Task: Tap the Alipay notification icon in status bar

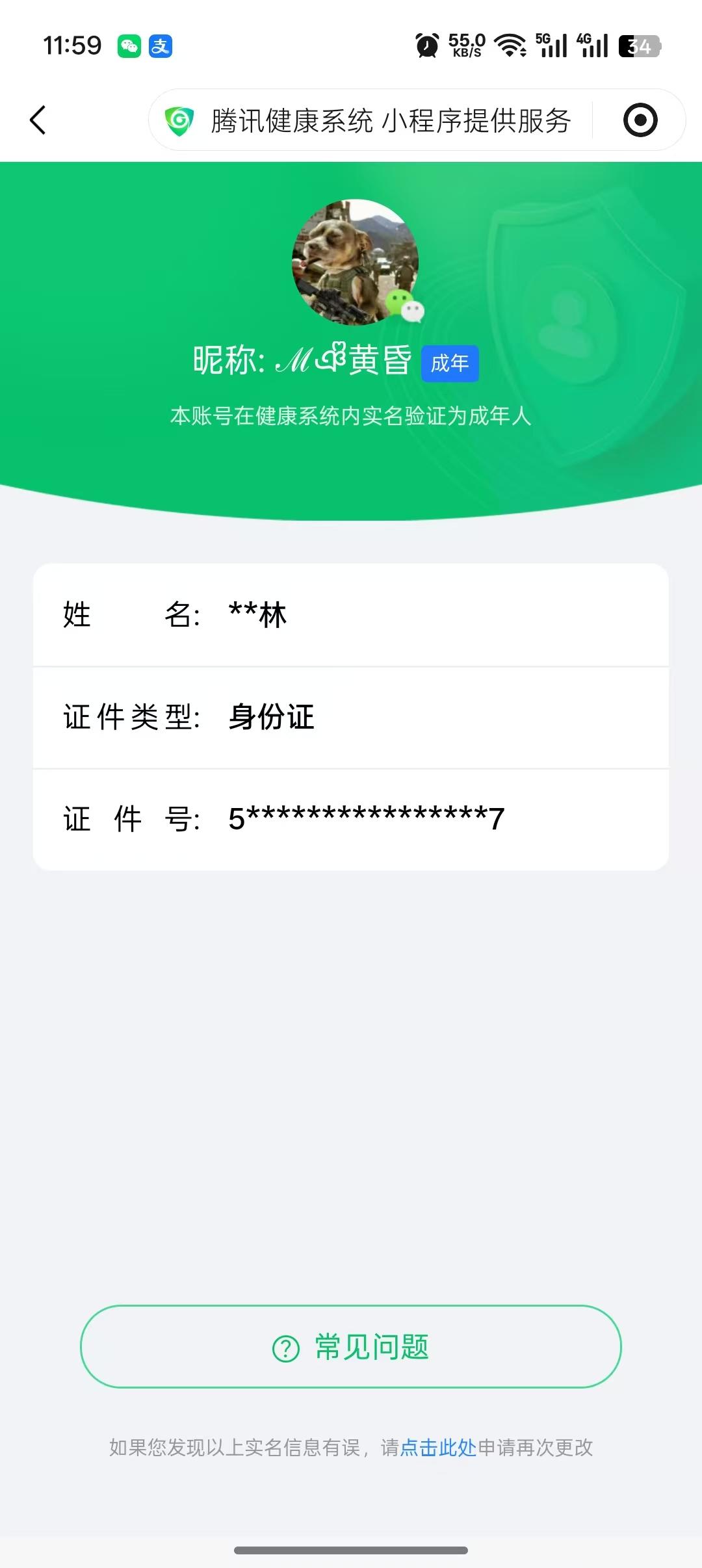Action: coord(161,47)
